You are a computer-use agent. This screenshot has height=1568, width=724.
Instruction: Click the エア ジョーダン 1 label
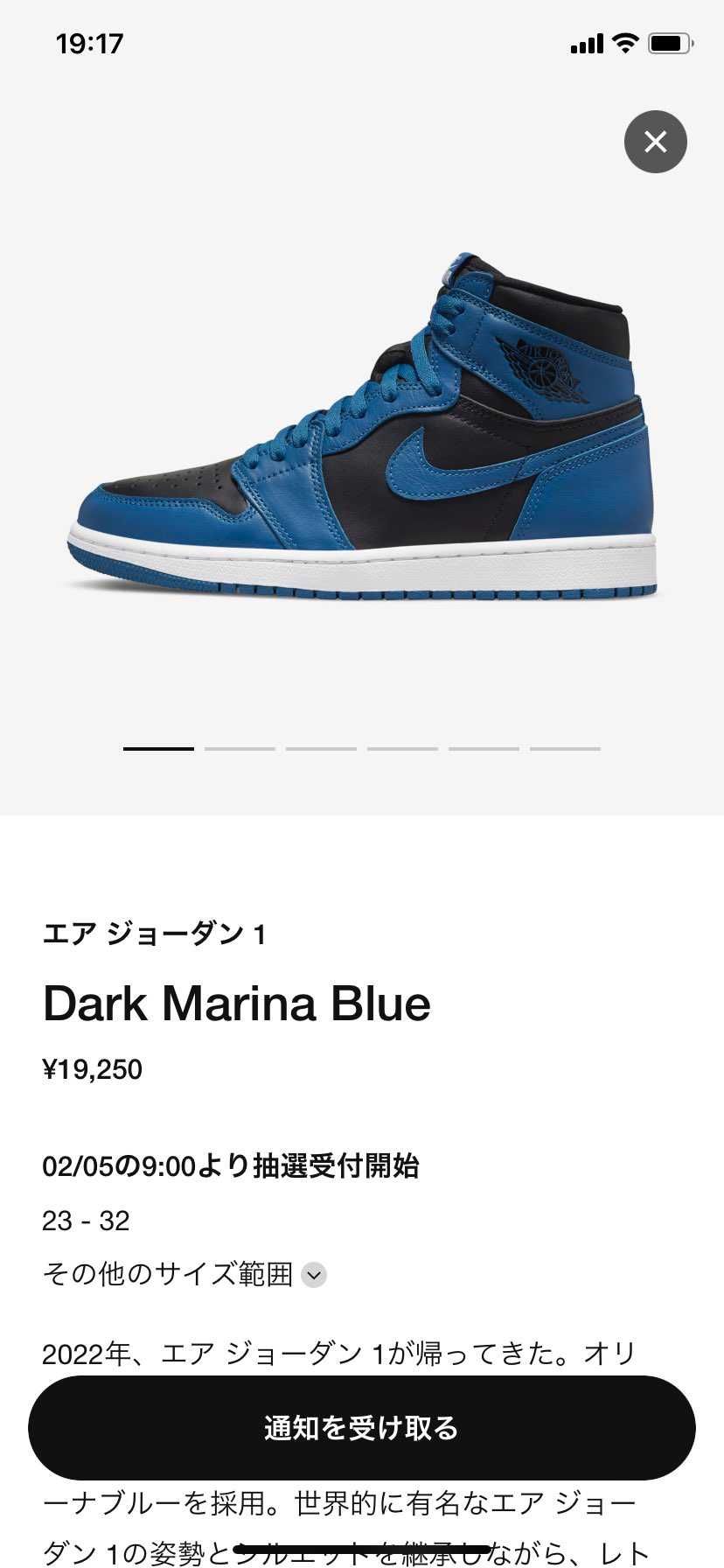[x=156, y=933]
